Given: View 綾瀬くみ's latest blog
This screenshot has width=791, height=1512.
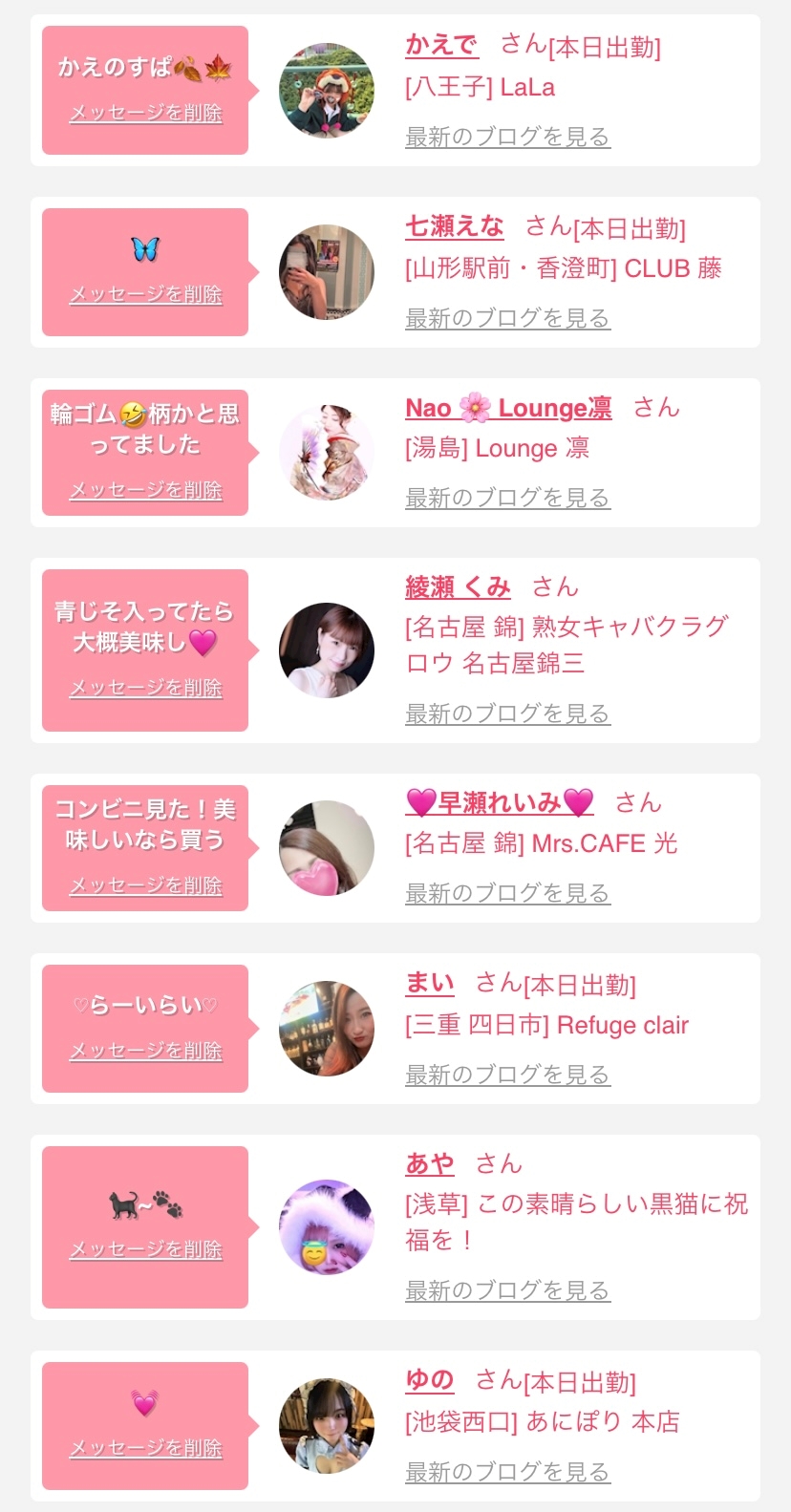Looking at the screenshot, I should point(507,713).
